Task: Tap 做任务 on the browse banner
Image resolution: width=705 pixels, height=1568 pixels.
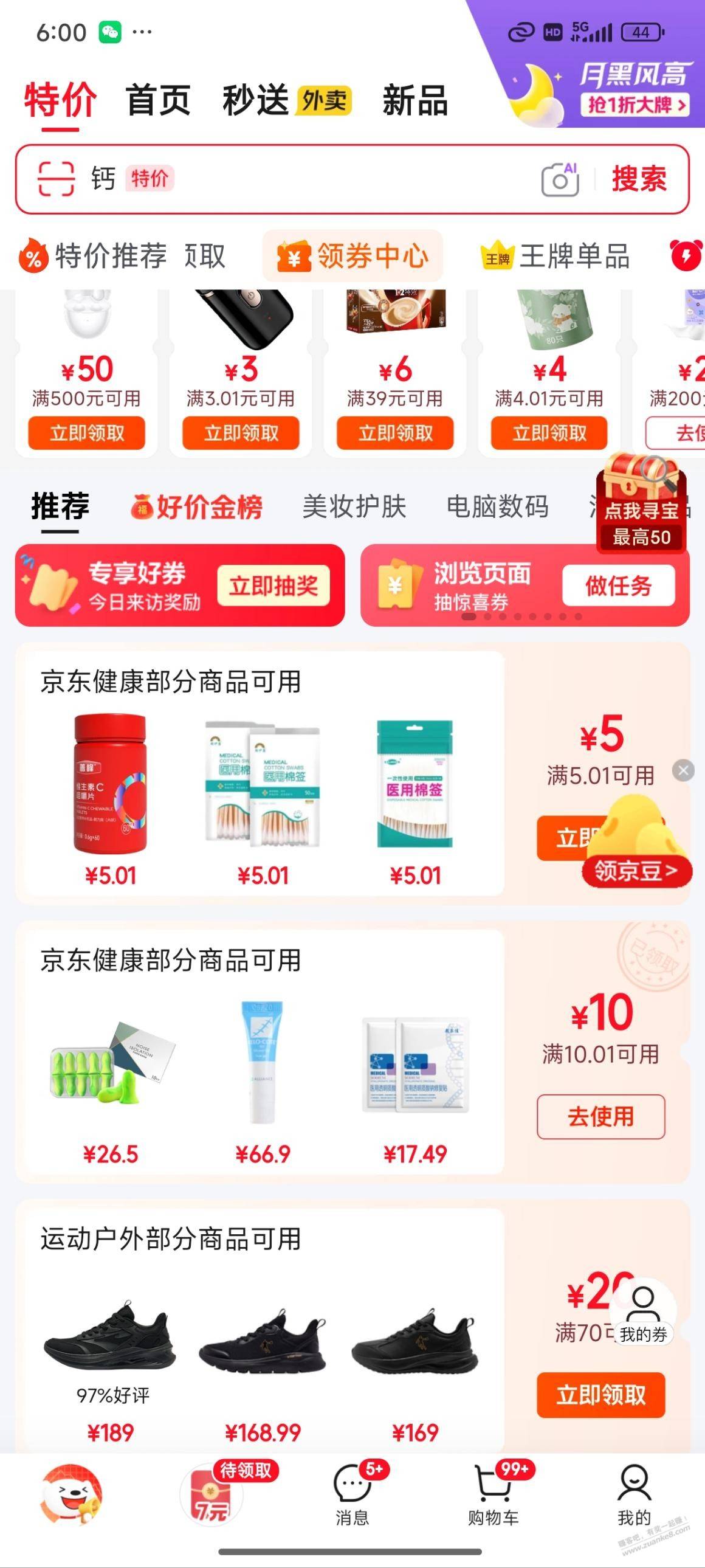Action: [618, 585]
